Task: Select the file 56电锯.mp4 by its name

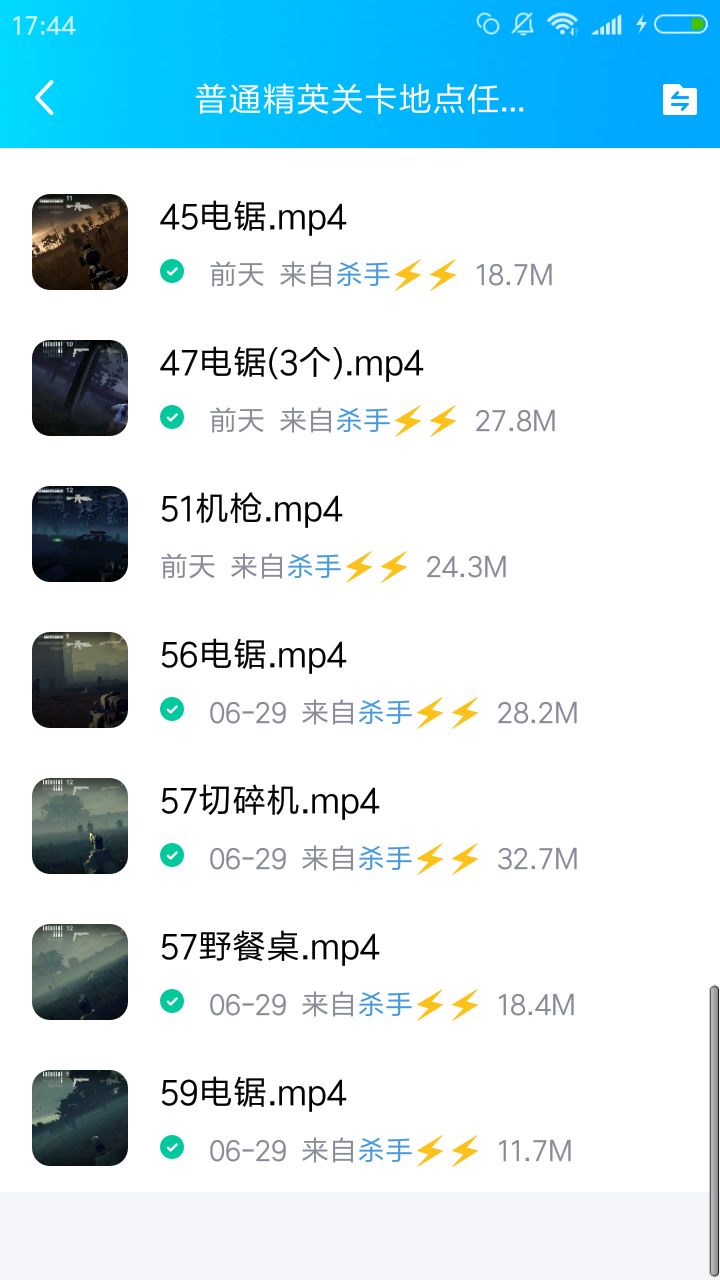Action: 253,655
